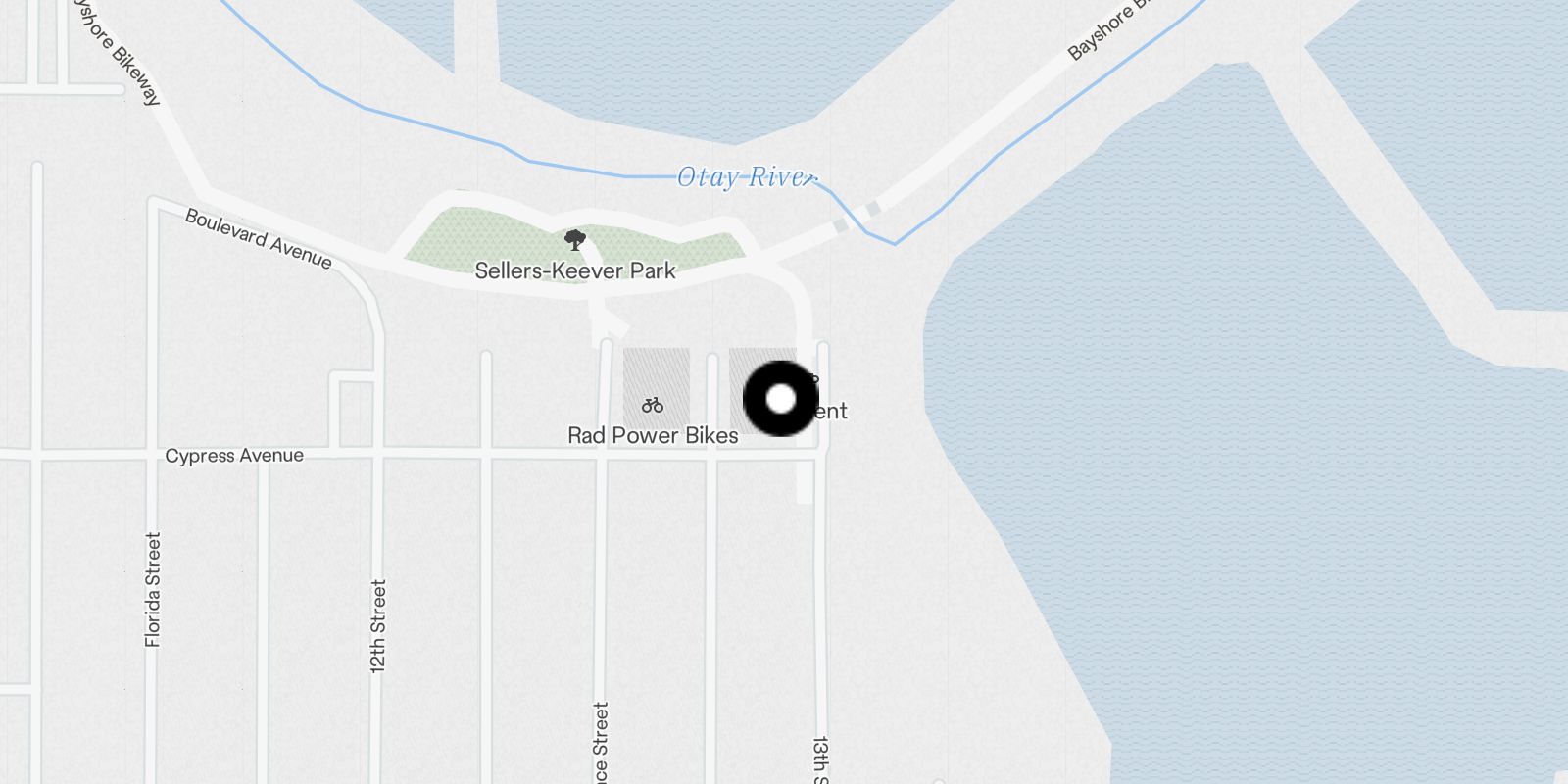
Task: Tap the black location pin marker
Action: coord(780,399)
